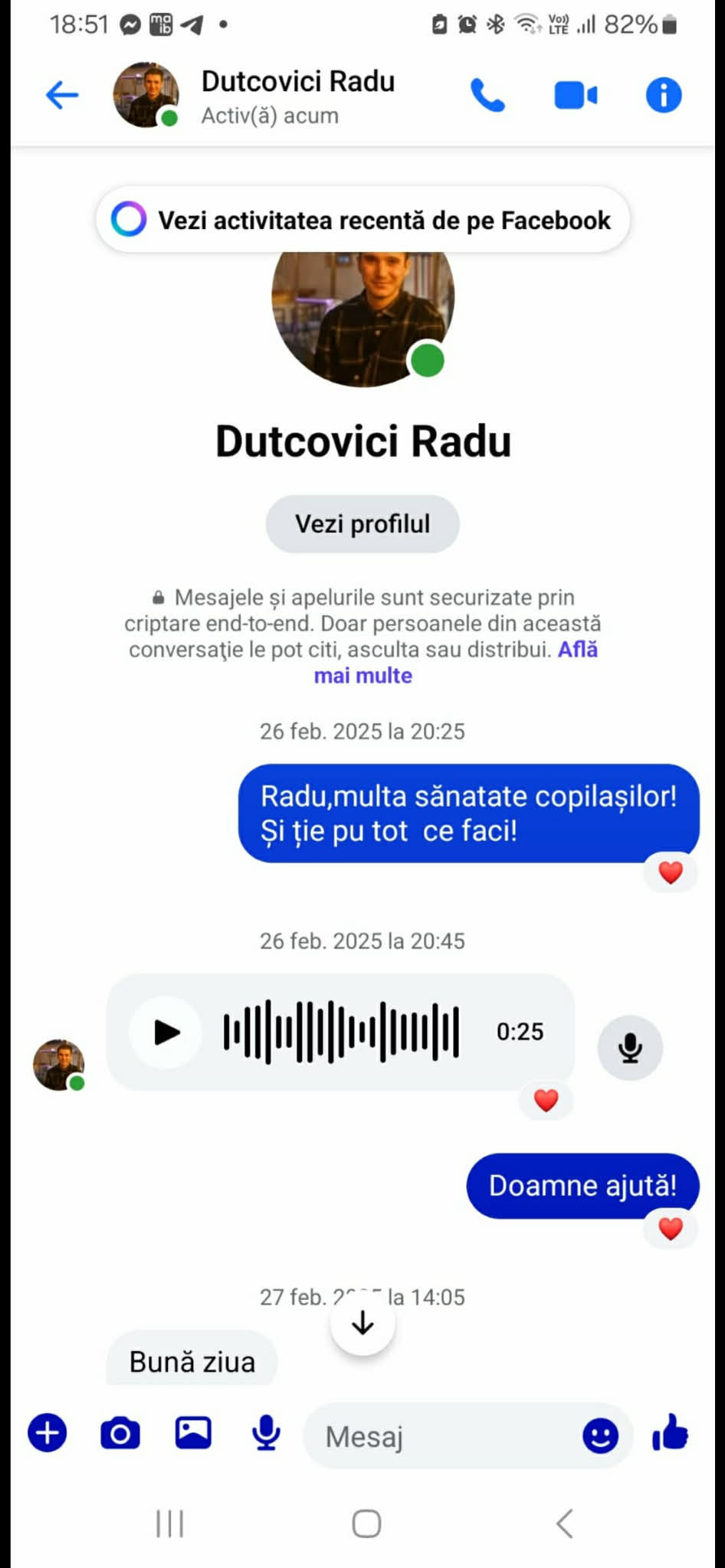Start a video call with Dutcovici Radu
Image resolution: width=725 pixels, height=1568 pixels.
(576, 96)
